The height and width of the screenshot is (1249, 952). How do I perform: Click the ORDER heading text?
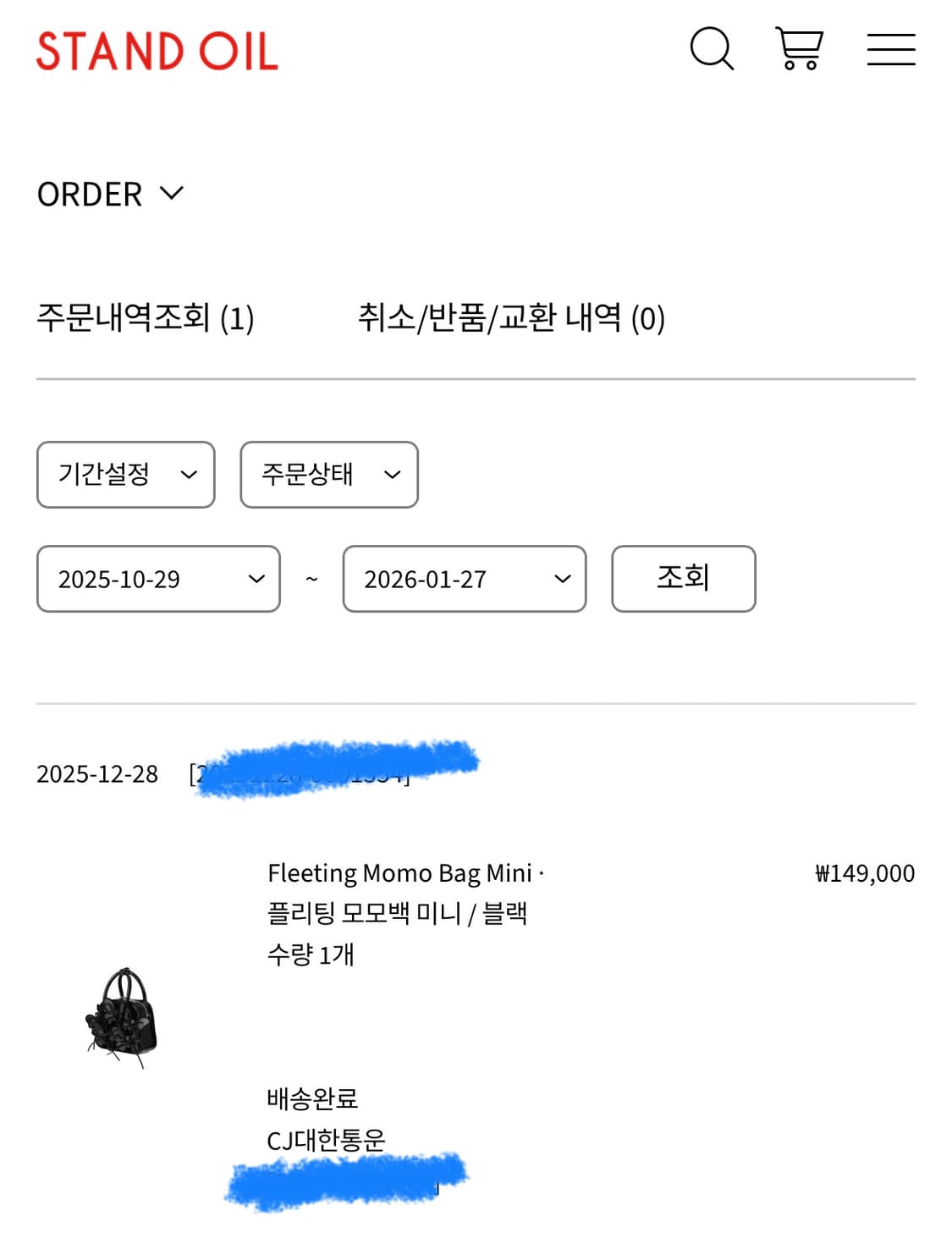coord(89,193)
